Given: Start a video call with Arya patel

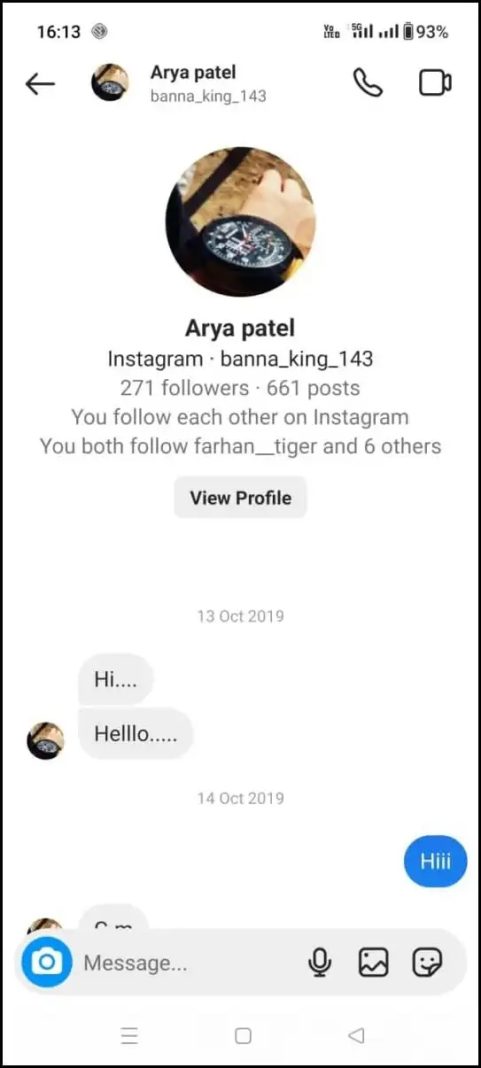Looking at the screenshot, I should click(435, 83).
